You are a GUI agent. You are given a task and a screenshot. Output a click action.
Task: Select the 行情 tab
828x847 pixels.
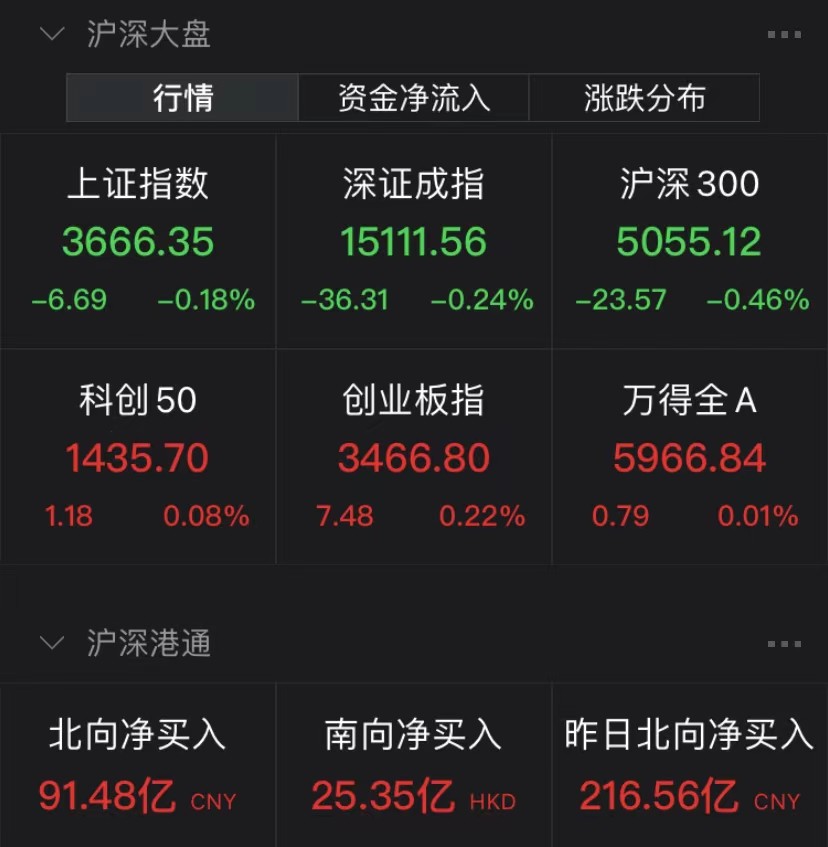point(183,97)
